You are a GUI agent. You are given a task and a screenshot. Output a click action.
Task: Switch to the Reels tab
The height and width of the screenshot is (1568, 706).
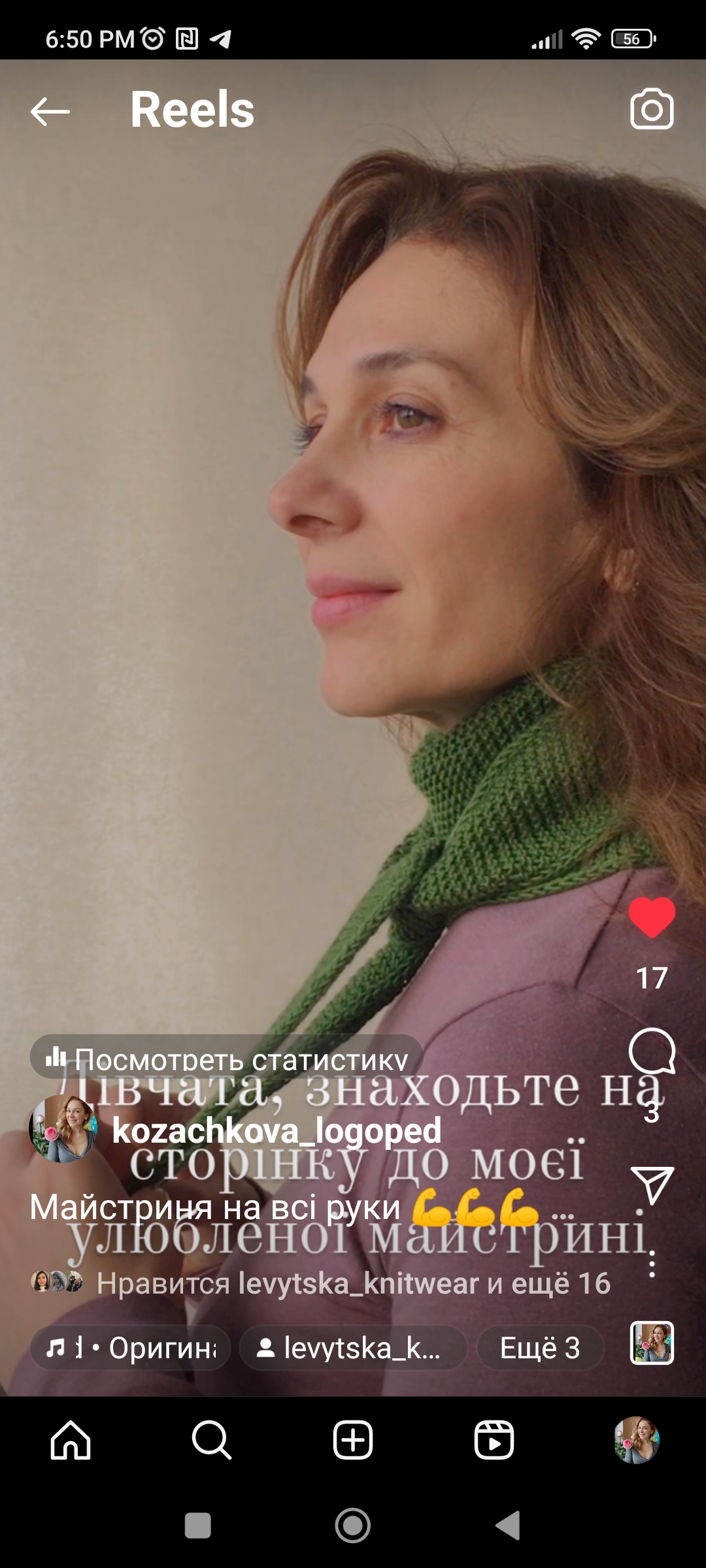click(x=494, y=1440)
